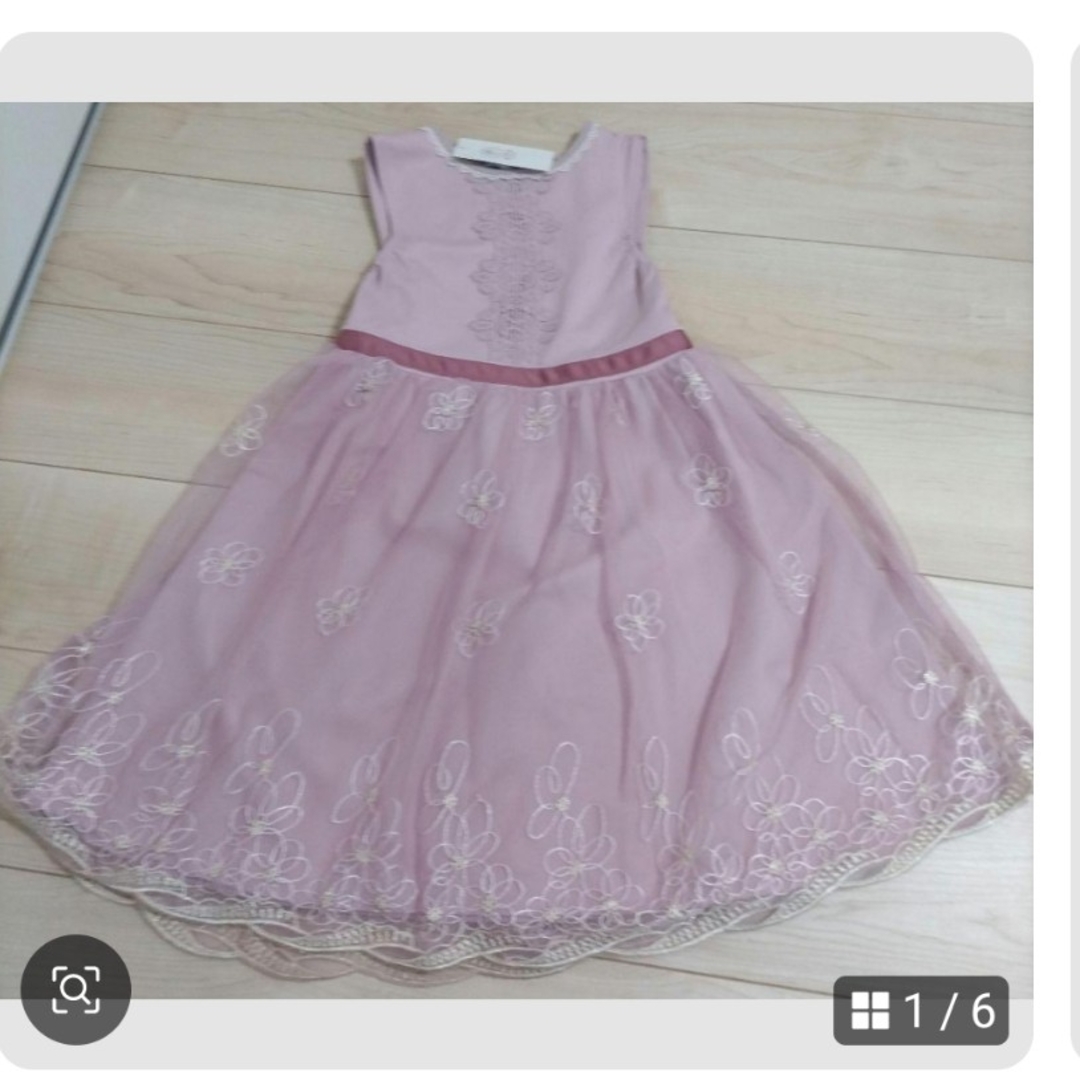The image size is (1080, 1080).
Task: Open the 1 / 6 photo gallery grid
Action: point(921,1011)
